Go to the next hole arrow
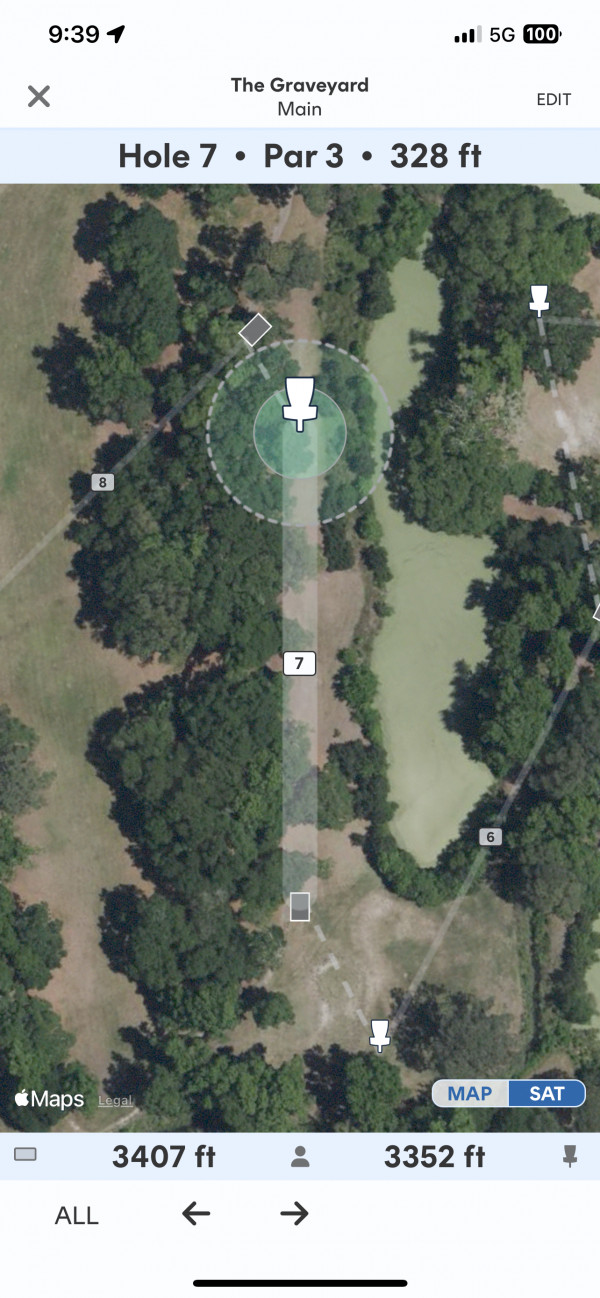 tap(294, 1214)
